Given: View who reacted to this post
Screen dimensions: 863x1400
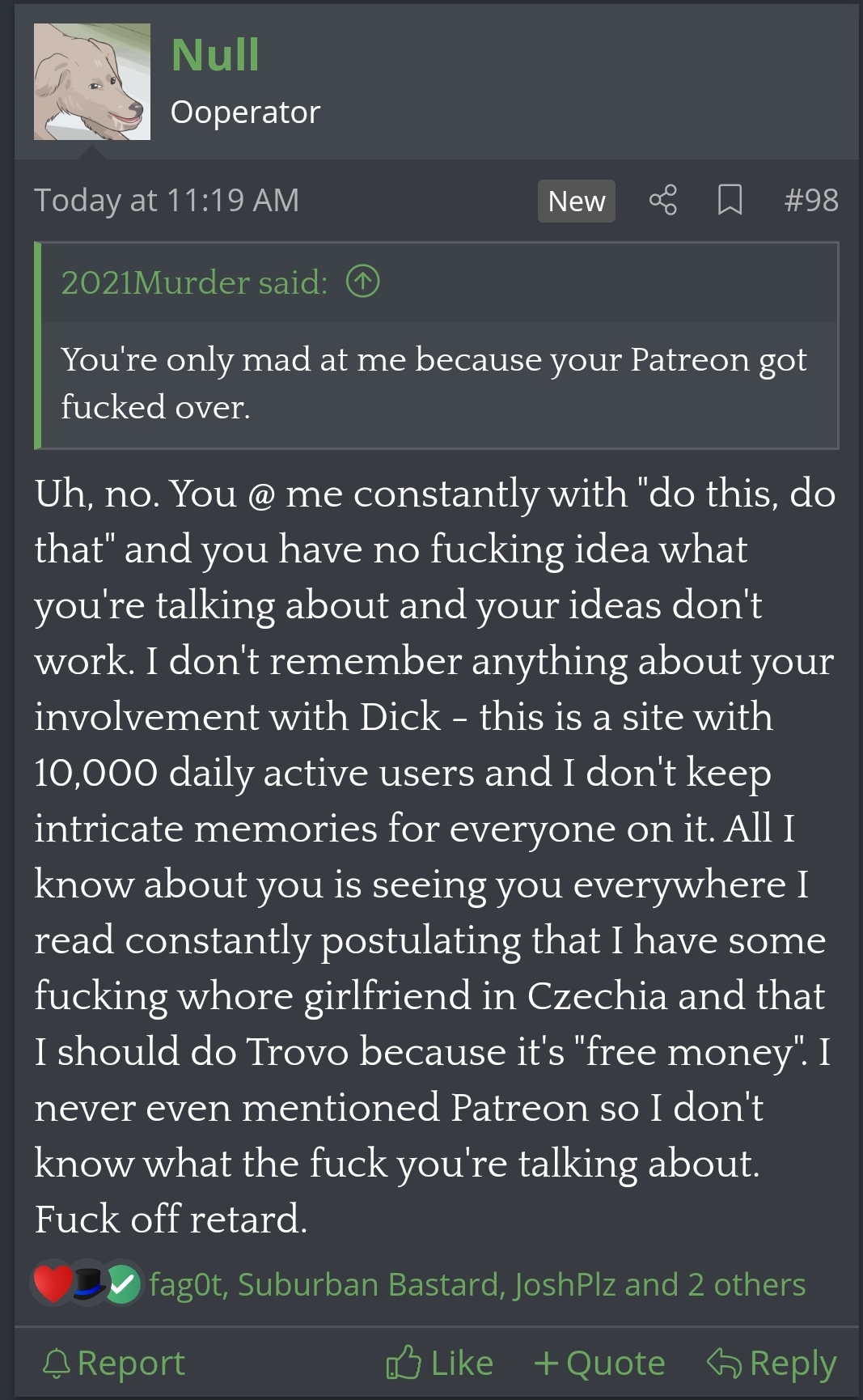Looking at the screenshot, I should pyautogui.click(x=477, y=1284).
